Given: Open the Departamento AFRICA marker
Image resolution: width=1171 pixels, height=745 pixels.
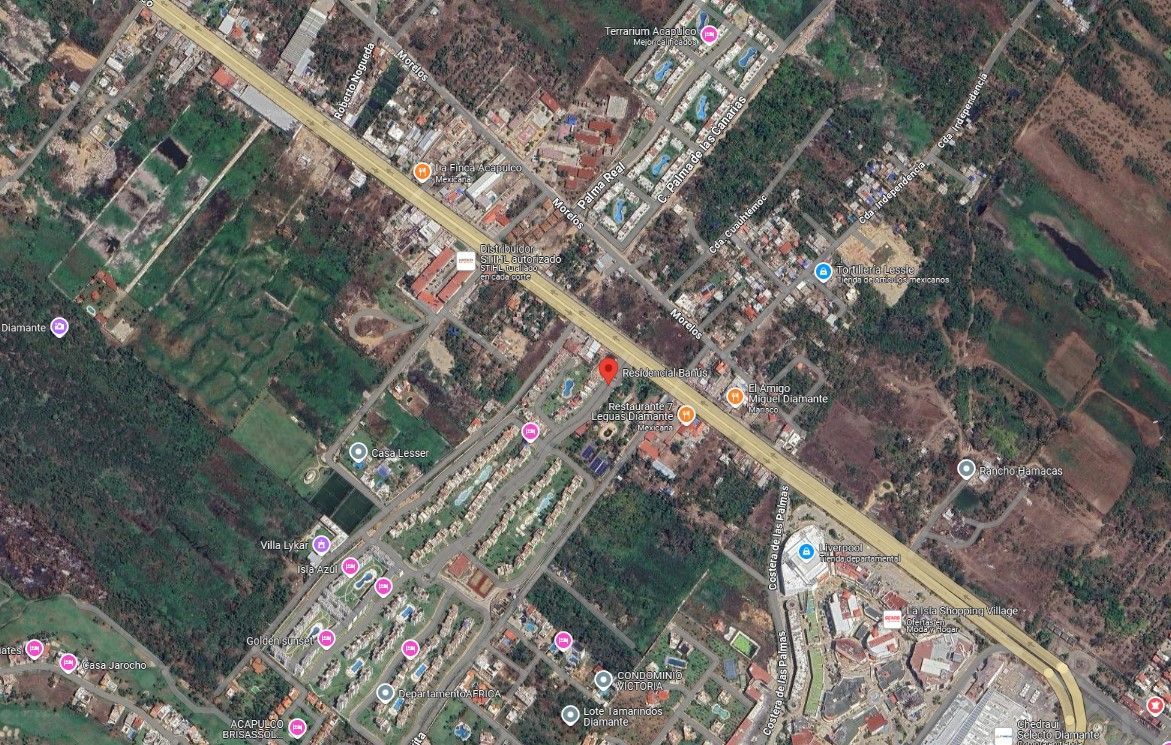Looking at the screenshot, I should [385, 693].
